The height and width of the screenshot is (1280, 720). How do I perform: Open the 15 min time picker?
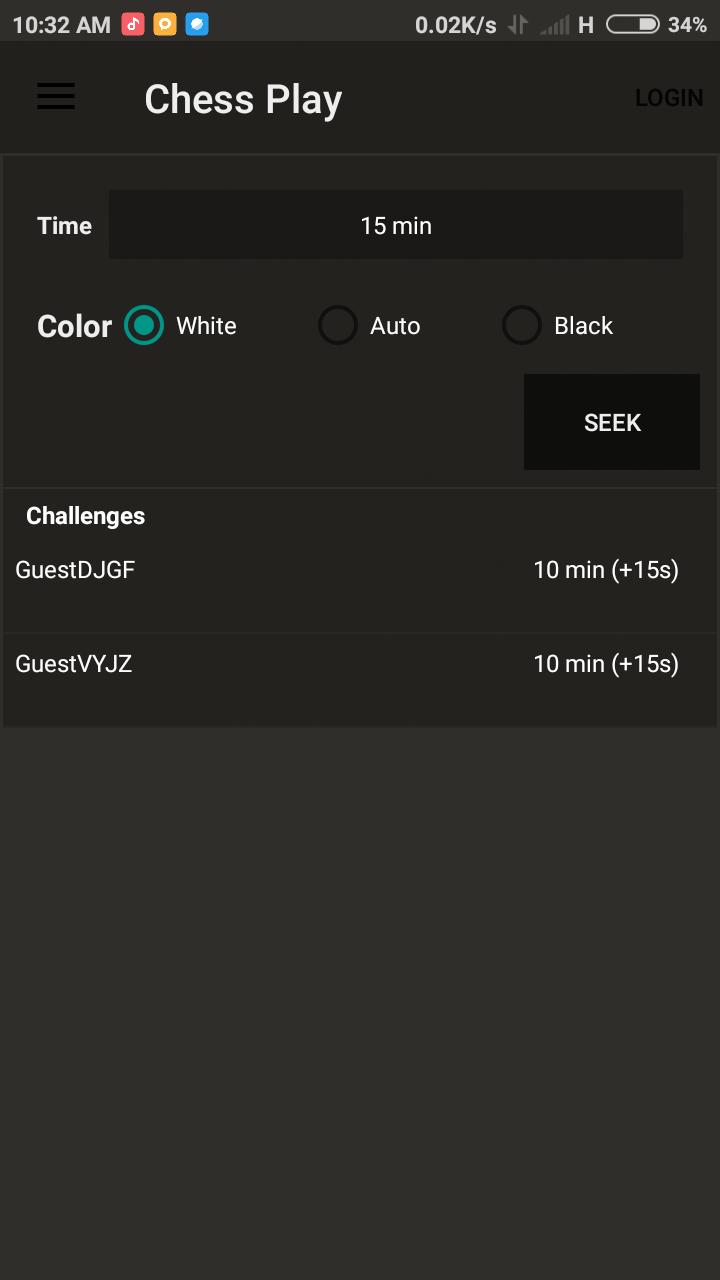click(x=396, y=225)
